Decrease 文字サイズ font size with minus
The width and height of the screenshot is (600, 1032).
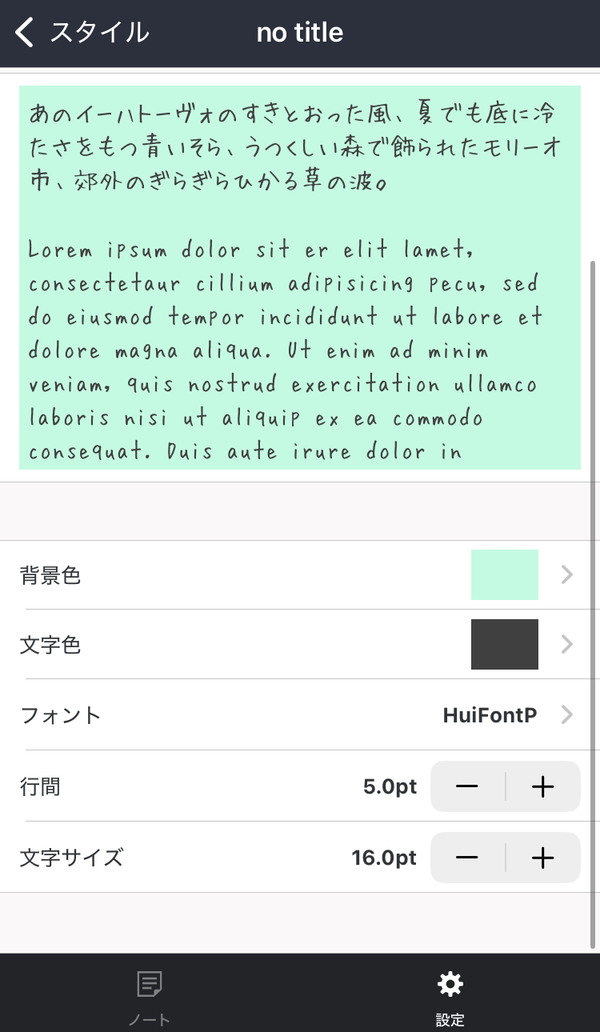[x=467, y=858]
